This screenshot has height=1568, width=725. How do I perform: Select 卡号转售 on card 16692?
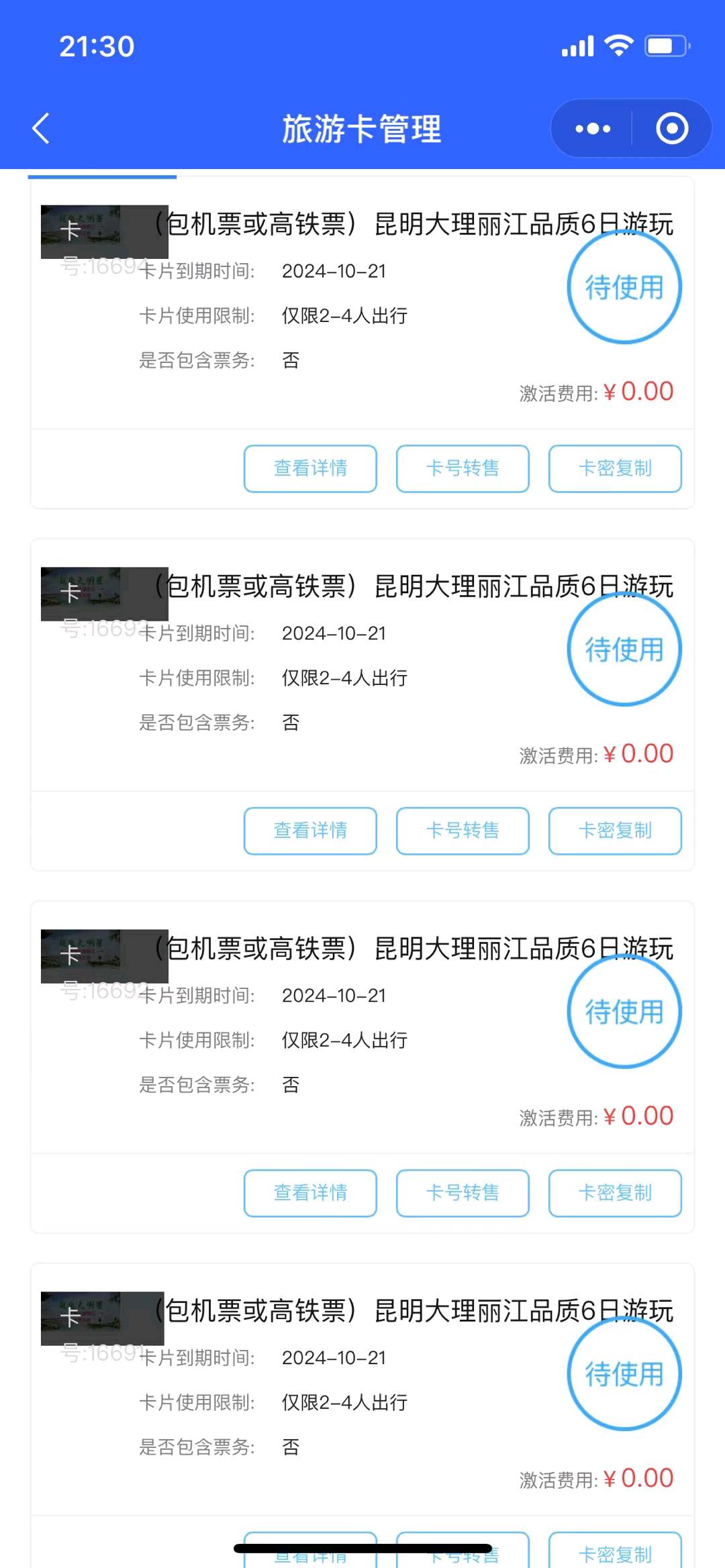[x=463, y=1193]
